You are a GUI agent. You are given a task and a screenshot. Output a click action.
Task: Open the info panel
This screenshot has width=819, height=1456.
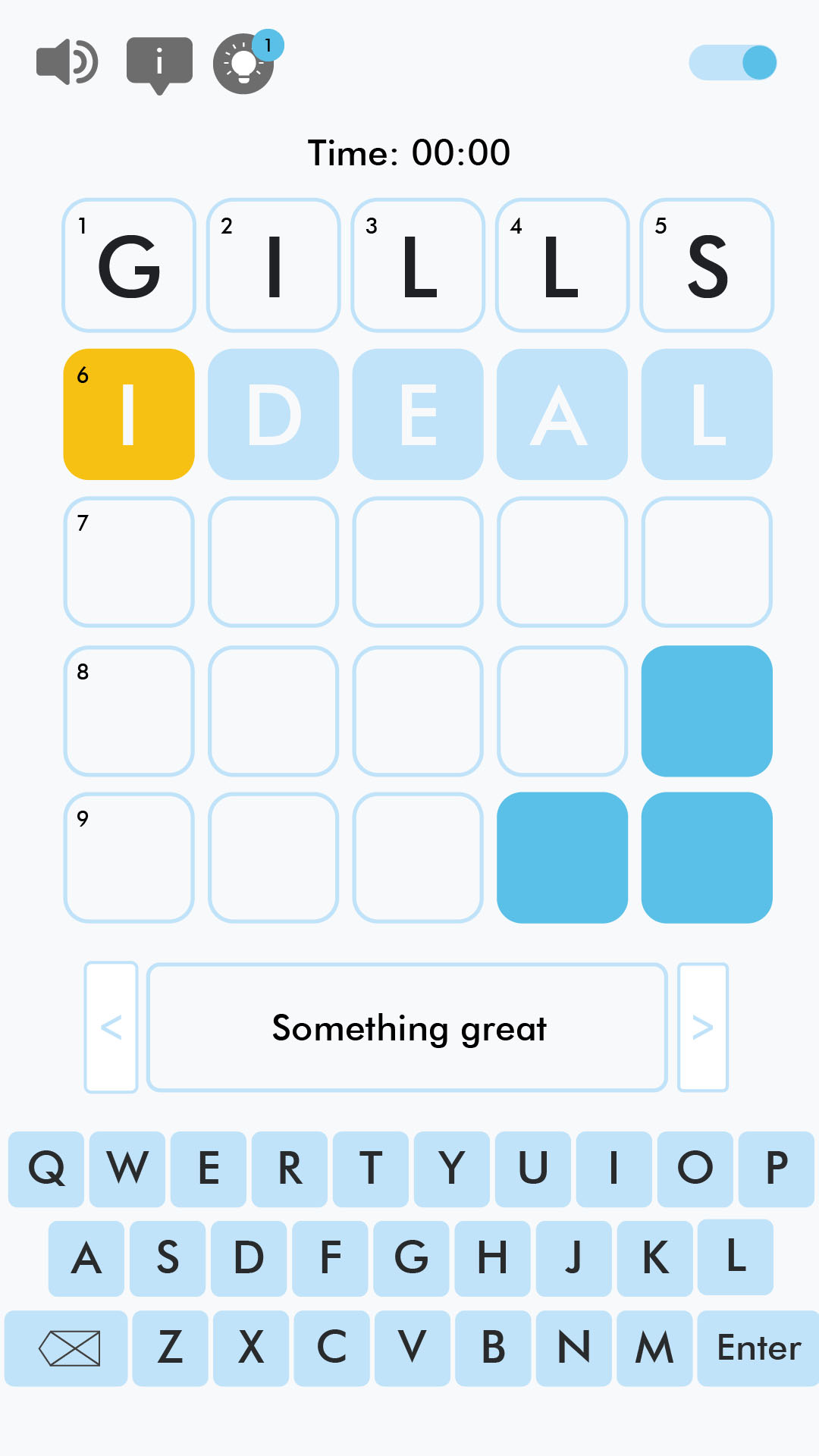click(158, 62)
